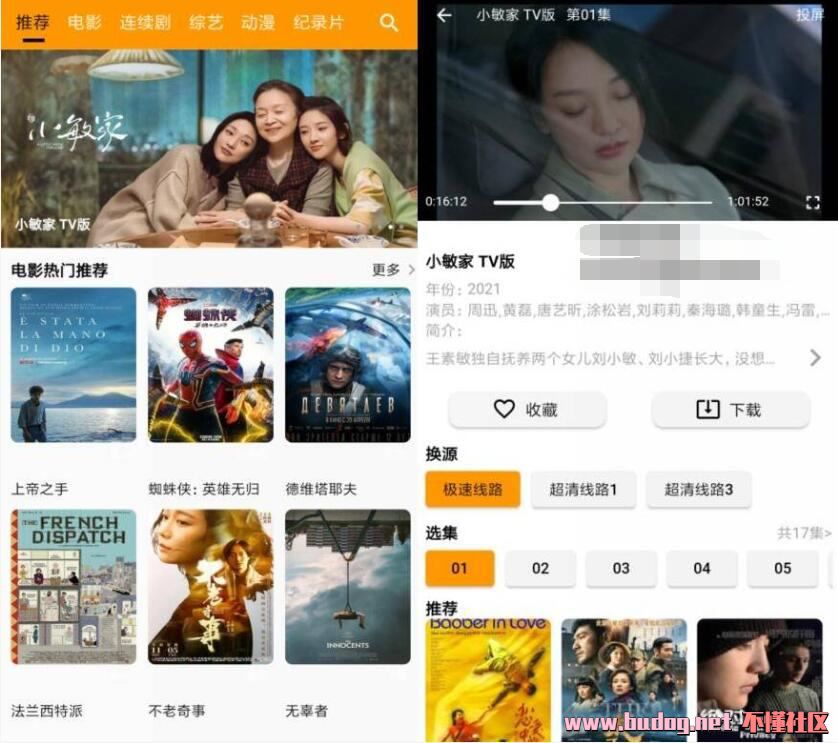The image size is (838, 743).
Task: Go to the 动漫 tab
Action: [258, 22]
